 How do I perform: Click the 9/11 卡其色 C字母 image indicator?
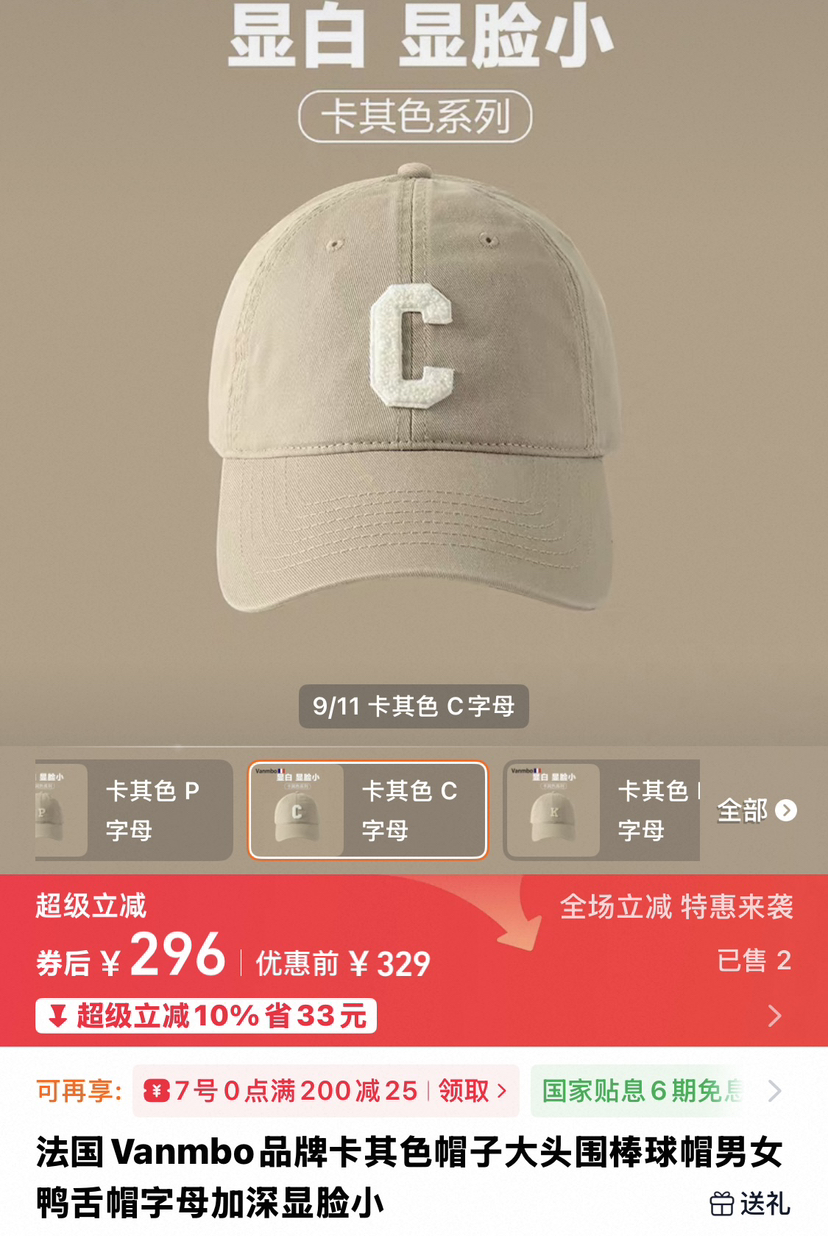pos(413,705)
